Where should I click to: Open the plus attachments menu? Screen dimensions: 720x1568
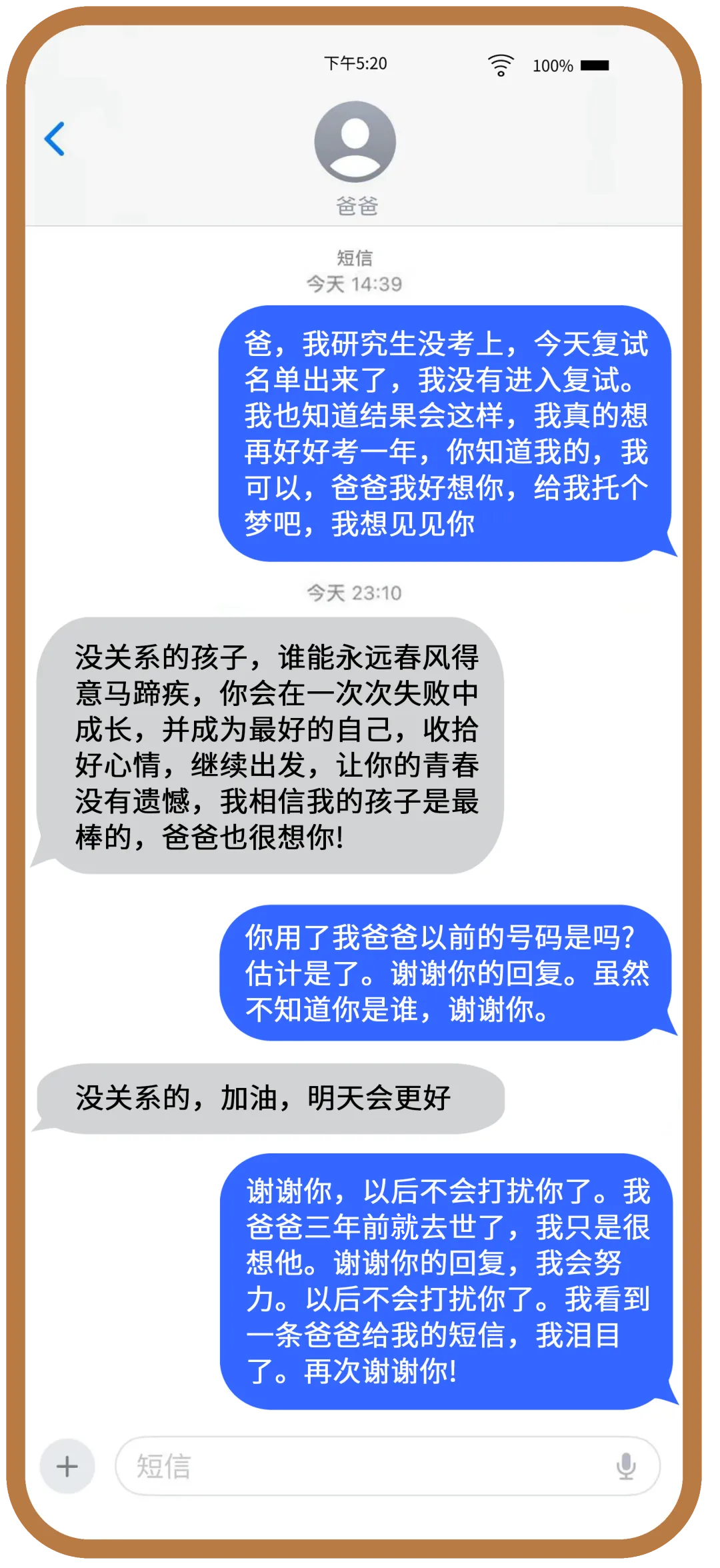(67, 1466)
